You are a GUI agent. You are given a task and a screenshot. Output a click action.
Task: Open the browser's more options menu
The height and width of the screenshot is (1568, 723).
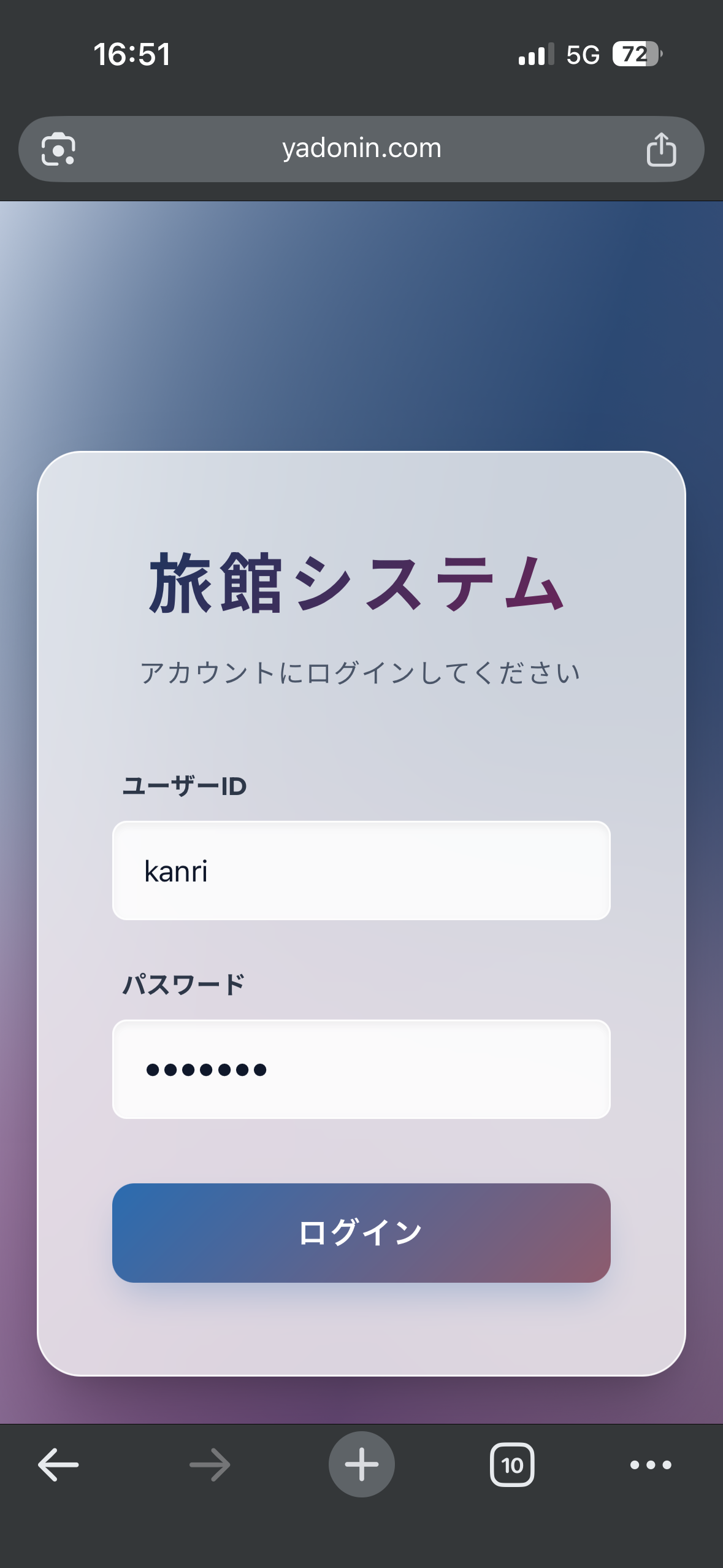[x=650, y=1464]
